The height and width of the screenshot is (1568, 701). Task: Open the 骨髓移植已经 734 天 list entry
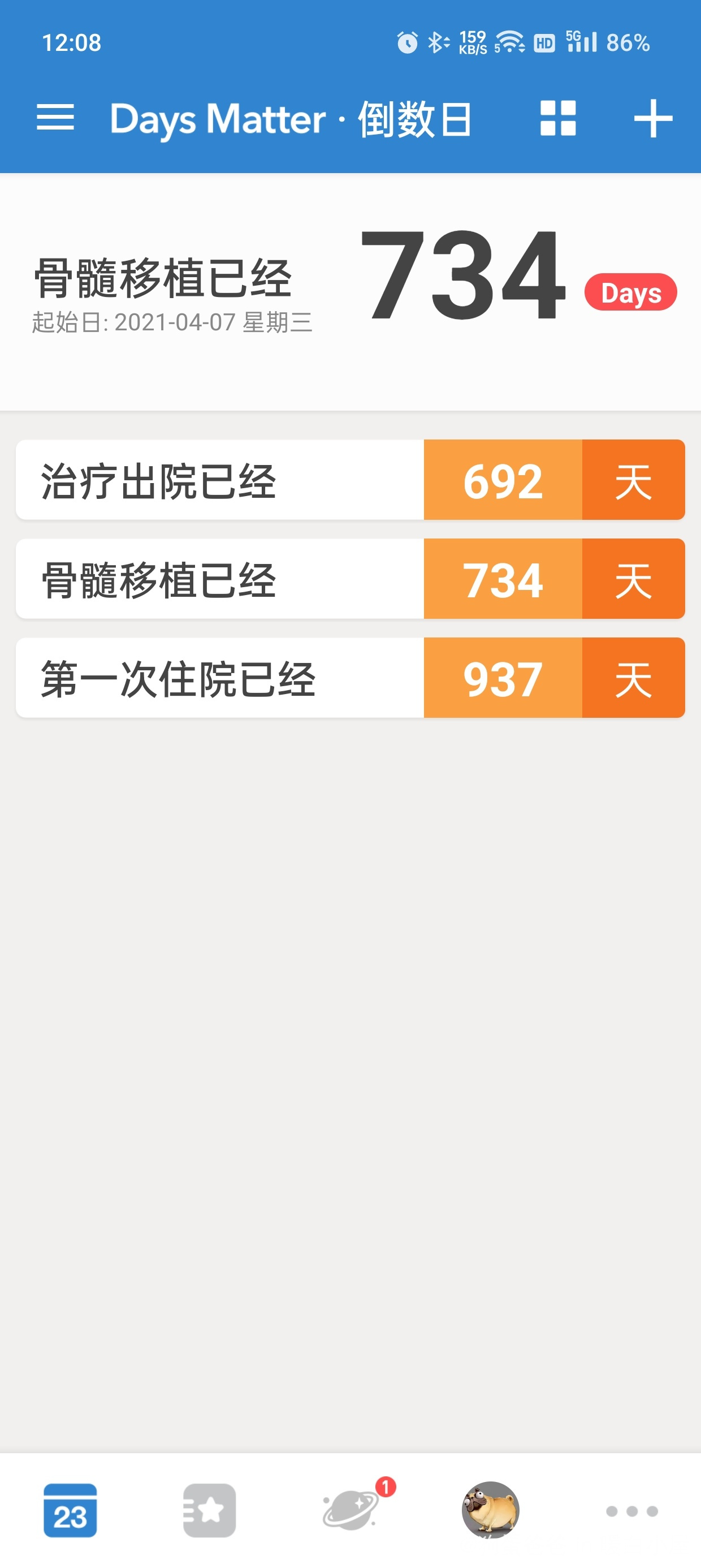[x=350, y=578]
